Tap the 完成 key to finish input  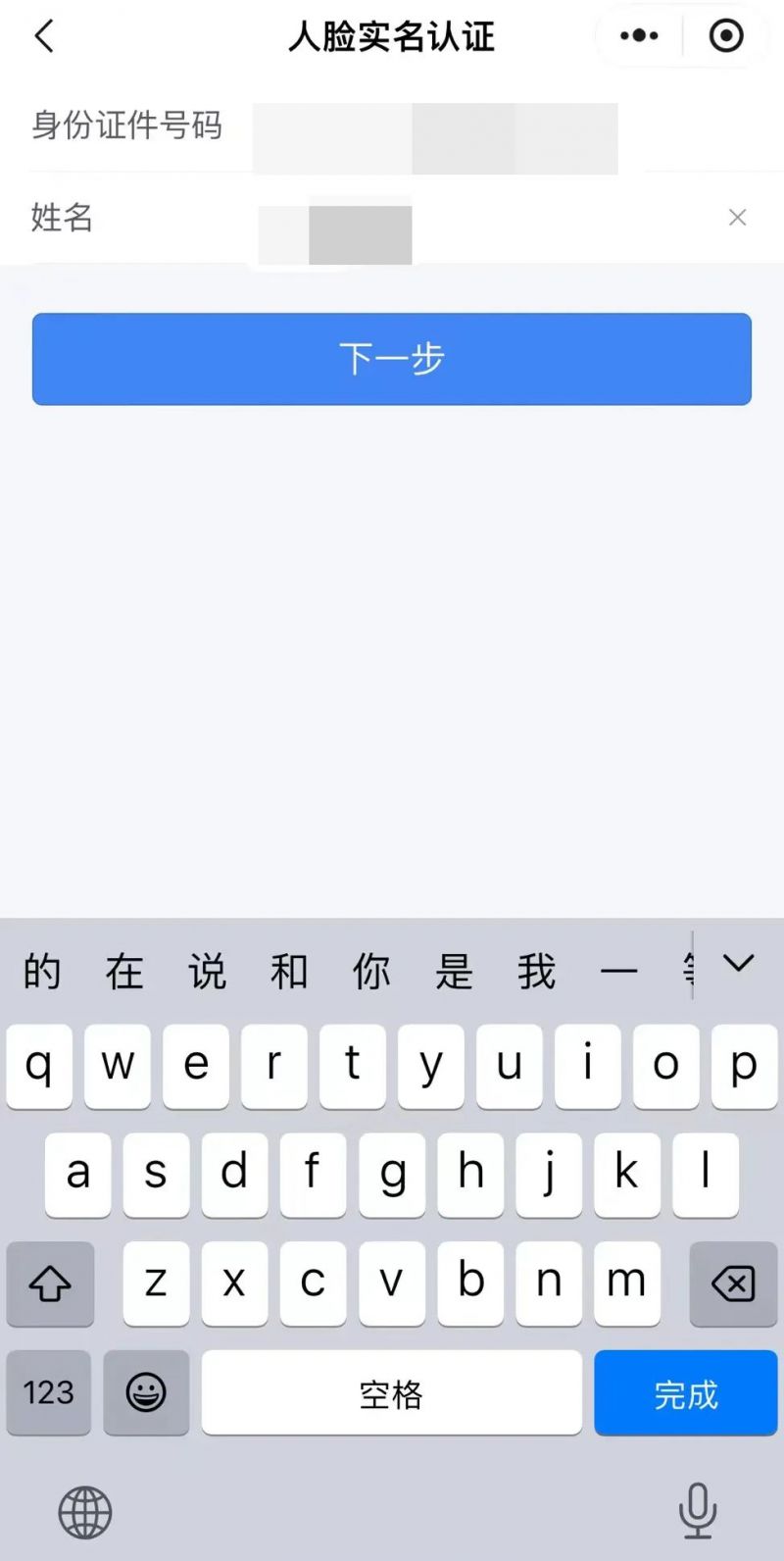(x=686, y=1393)
